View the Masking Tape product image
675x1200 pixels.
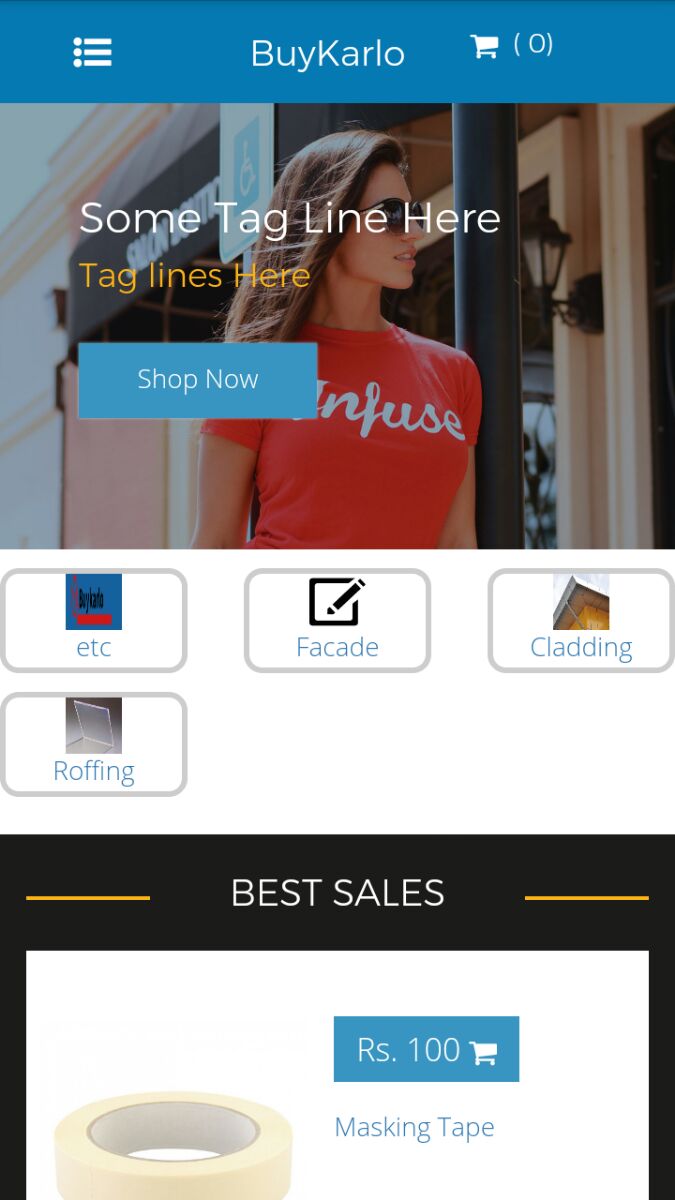[174, 1140]
